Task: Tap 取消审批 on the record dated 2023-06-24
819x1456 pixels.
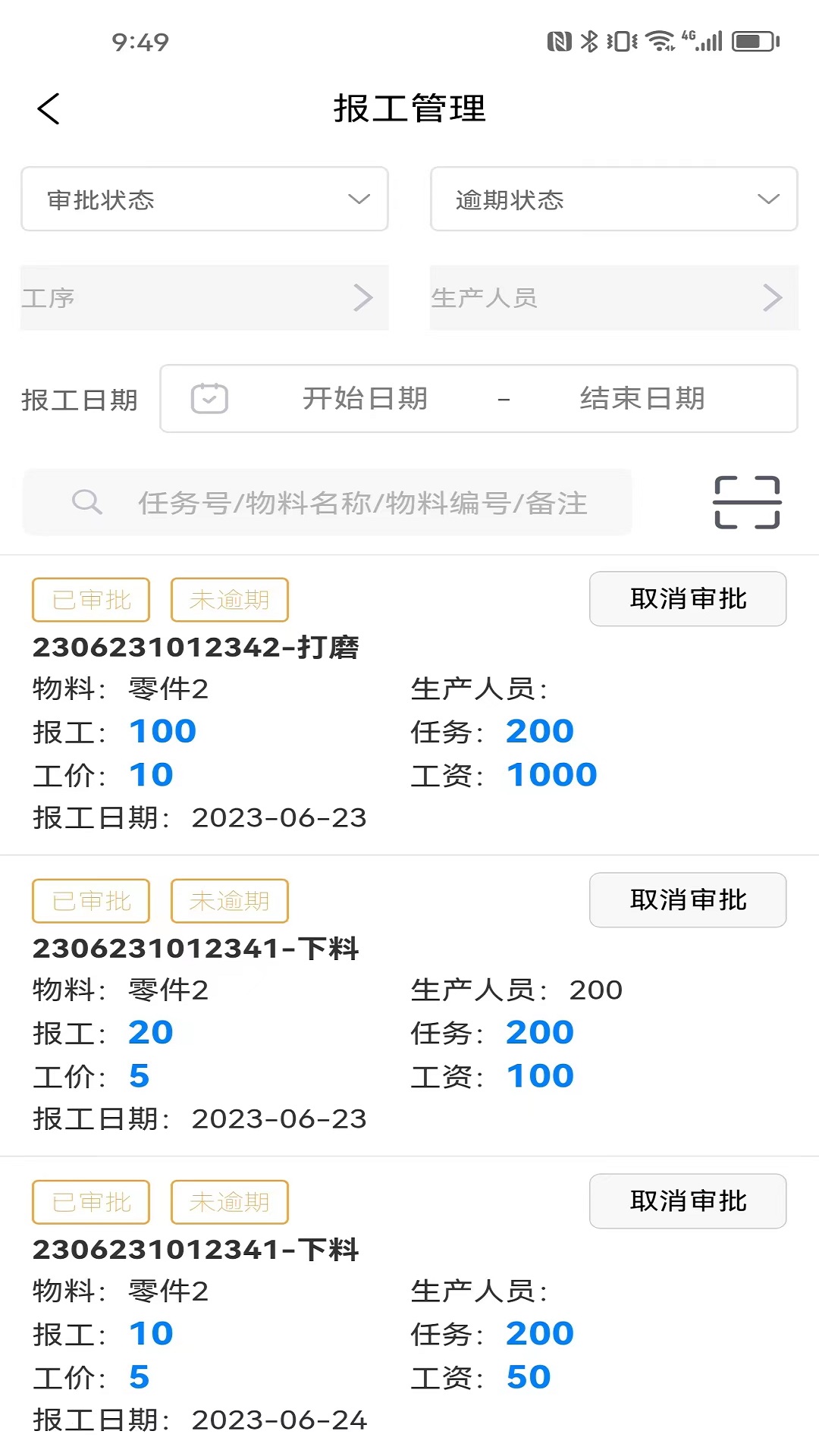Action: 687,1201
